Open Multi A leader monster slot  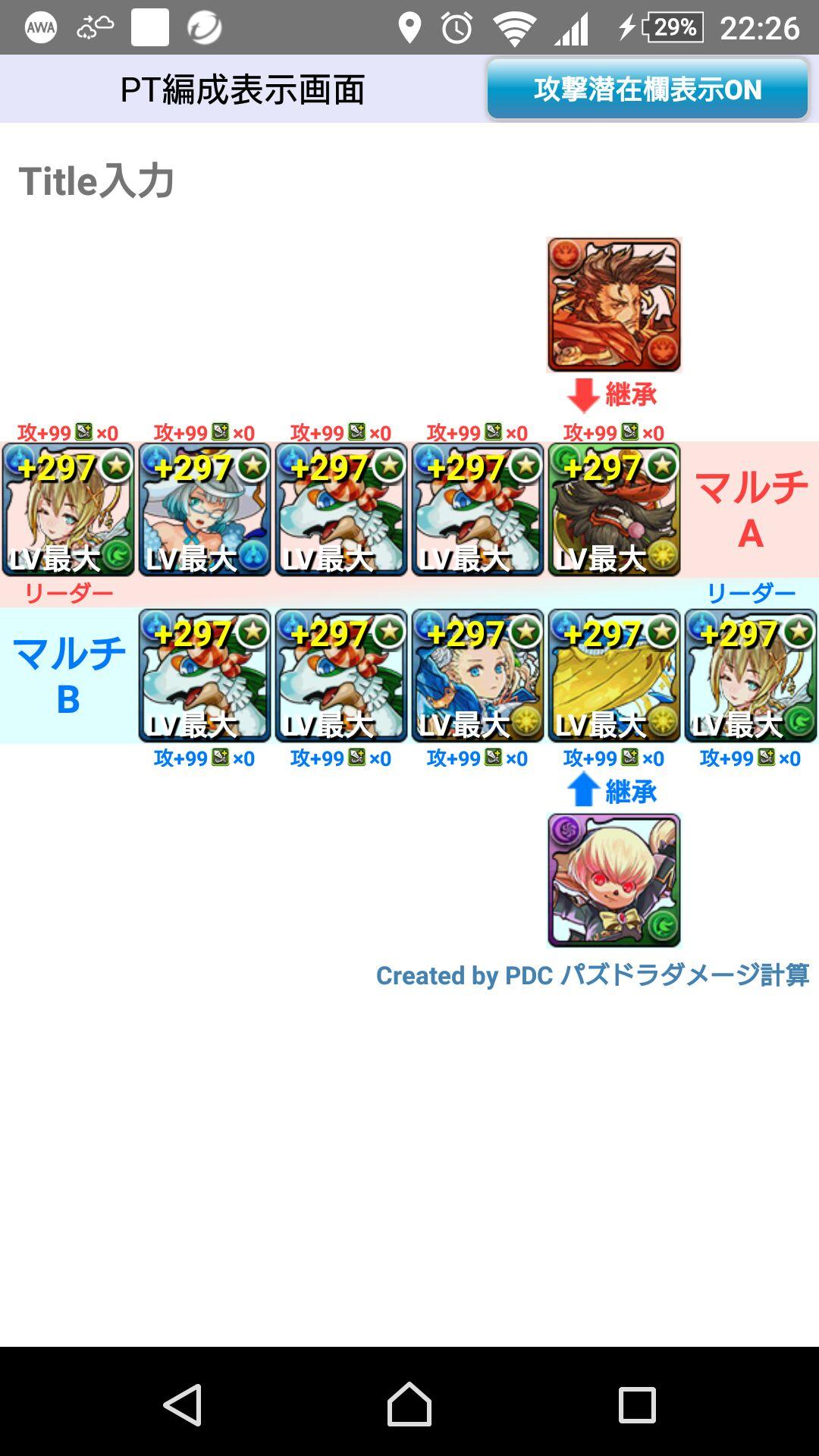click(x=68, y=509)
